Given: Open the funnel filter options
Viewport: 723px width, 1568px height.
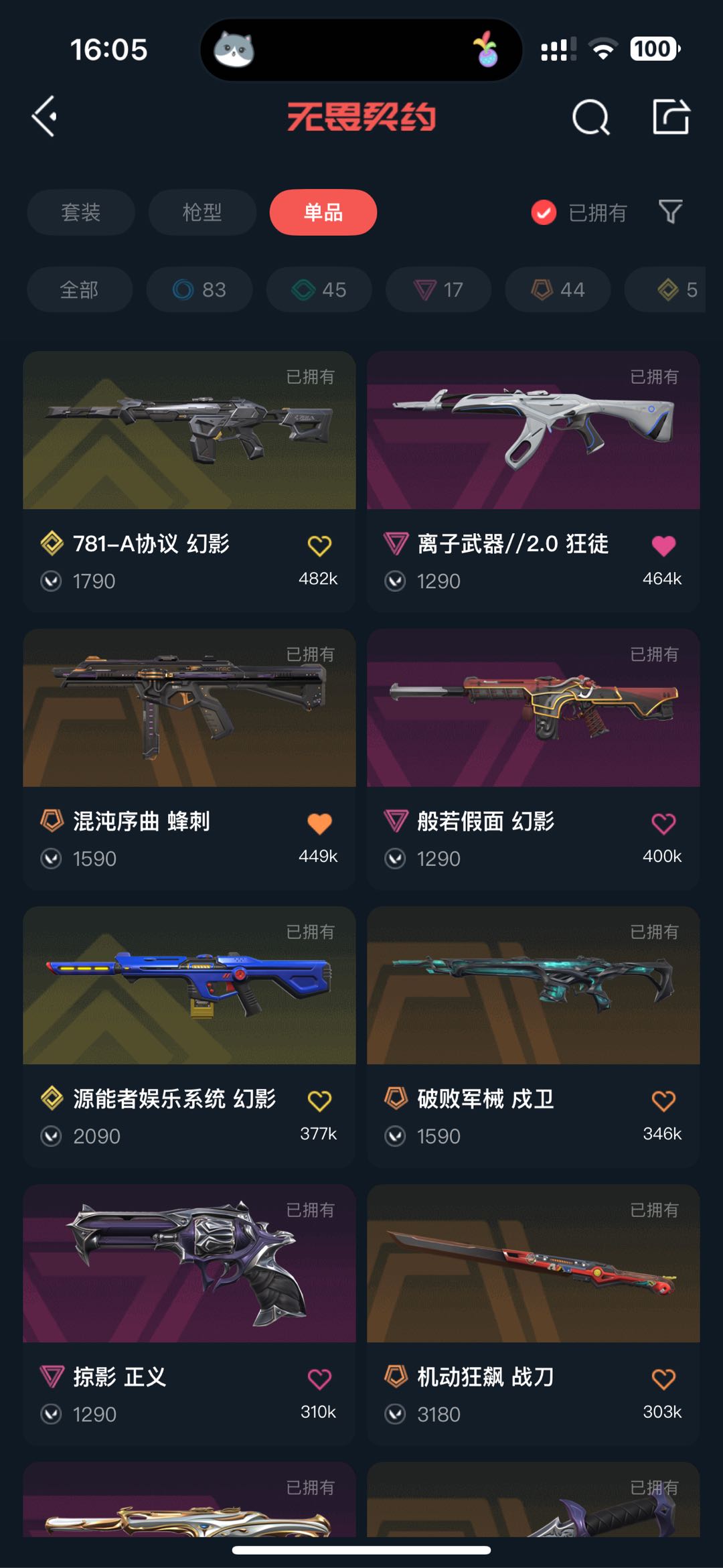Looking at the screenshot, I should [670, 212].
